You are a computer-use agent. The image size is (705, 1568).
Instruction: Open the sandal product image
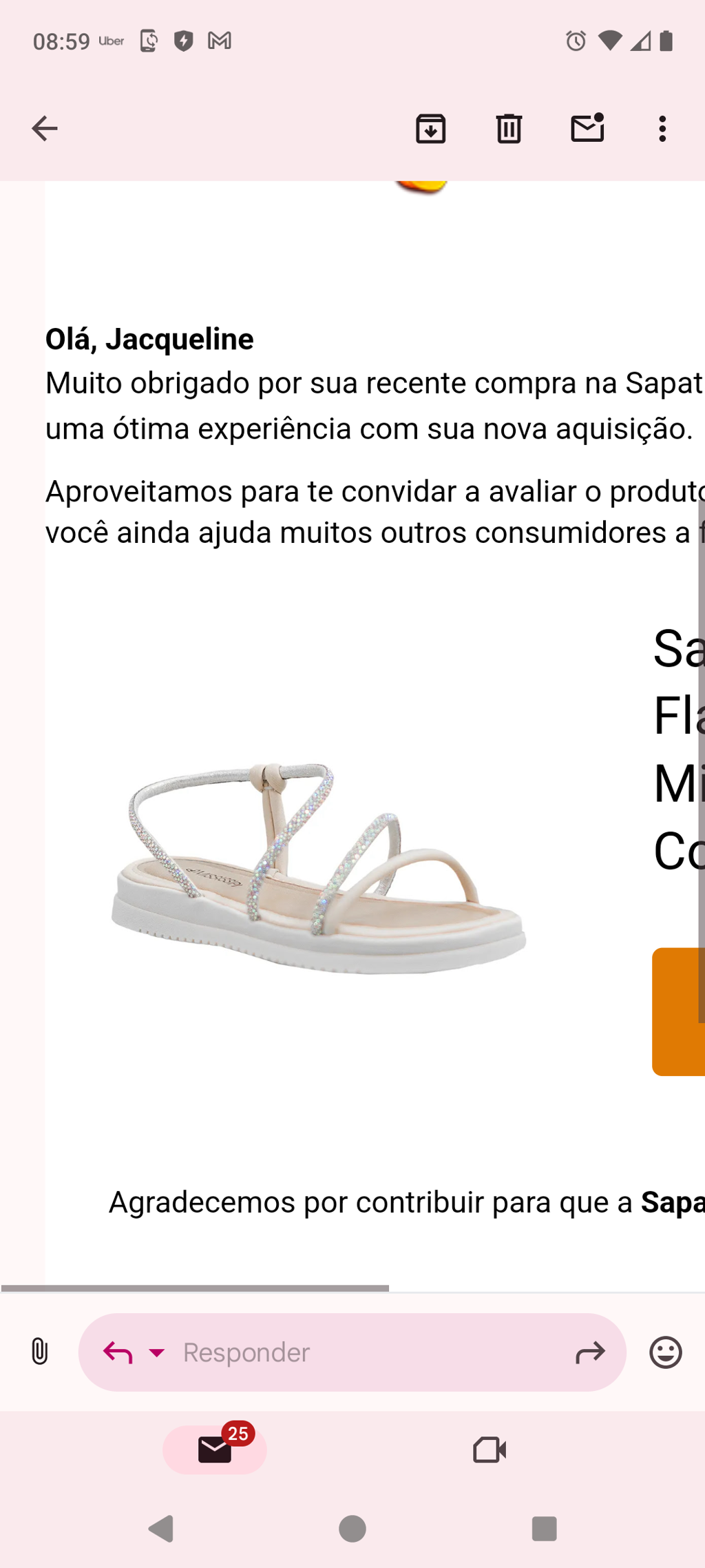319,868
